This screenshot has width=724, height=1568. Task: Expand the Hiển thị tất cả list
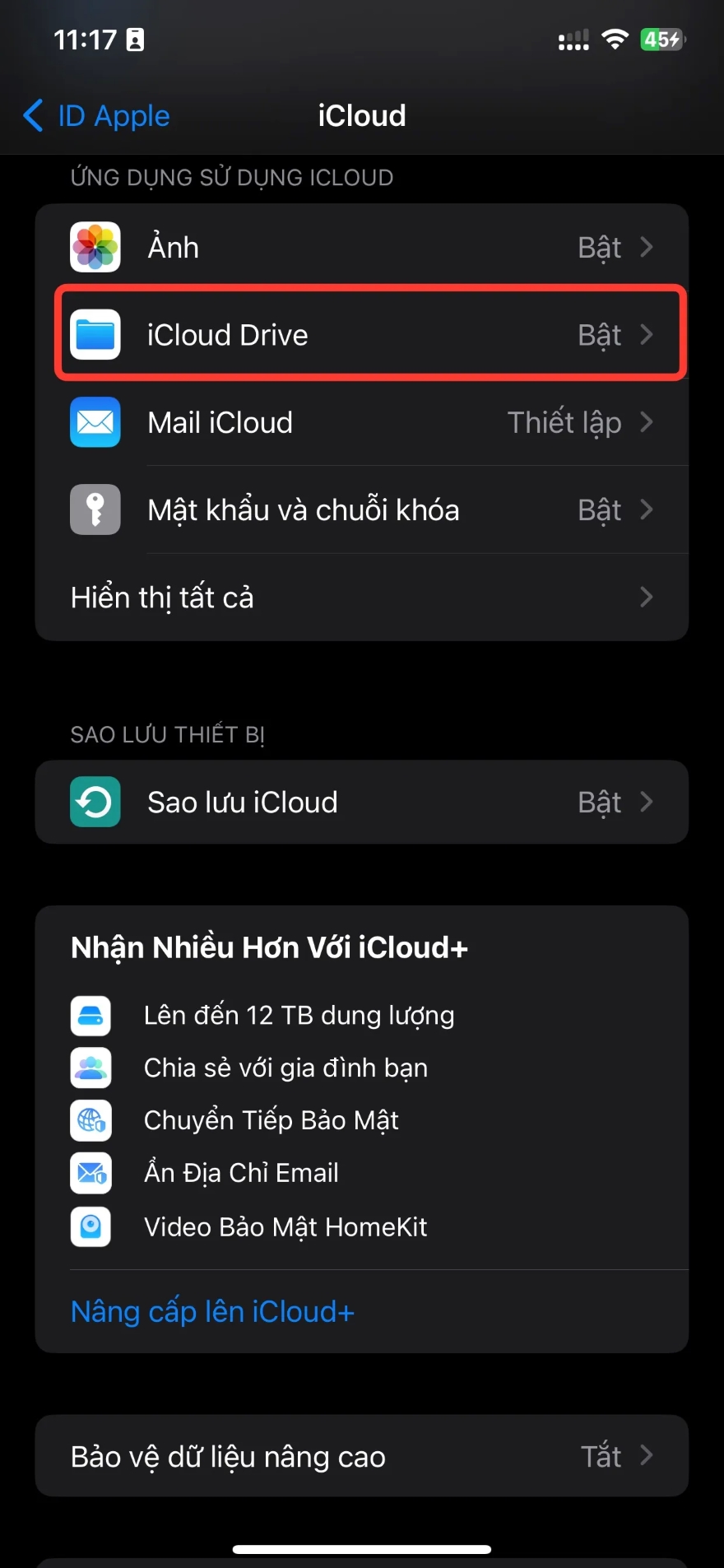pos(362,598)
